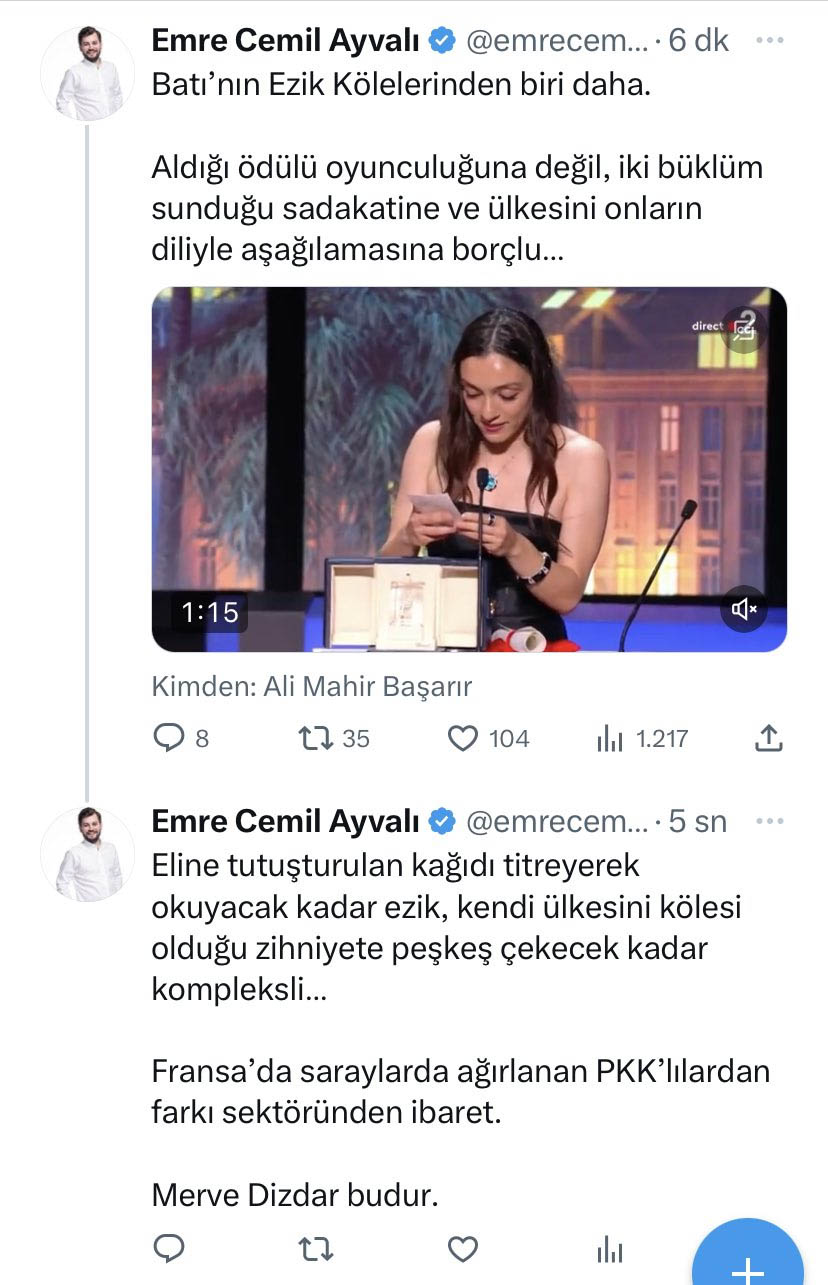Retweet the Merve Dizdar budur tweet
Viewport: 828px width, 1285px height.
point(316,1248)
